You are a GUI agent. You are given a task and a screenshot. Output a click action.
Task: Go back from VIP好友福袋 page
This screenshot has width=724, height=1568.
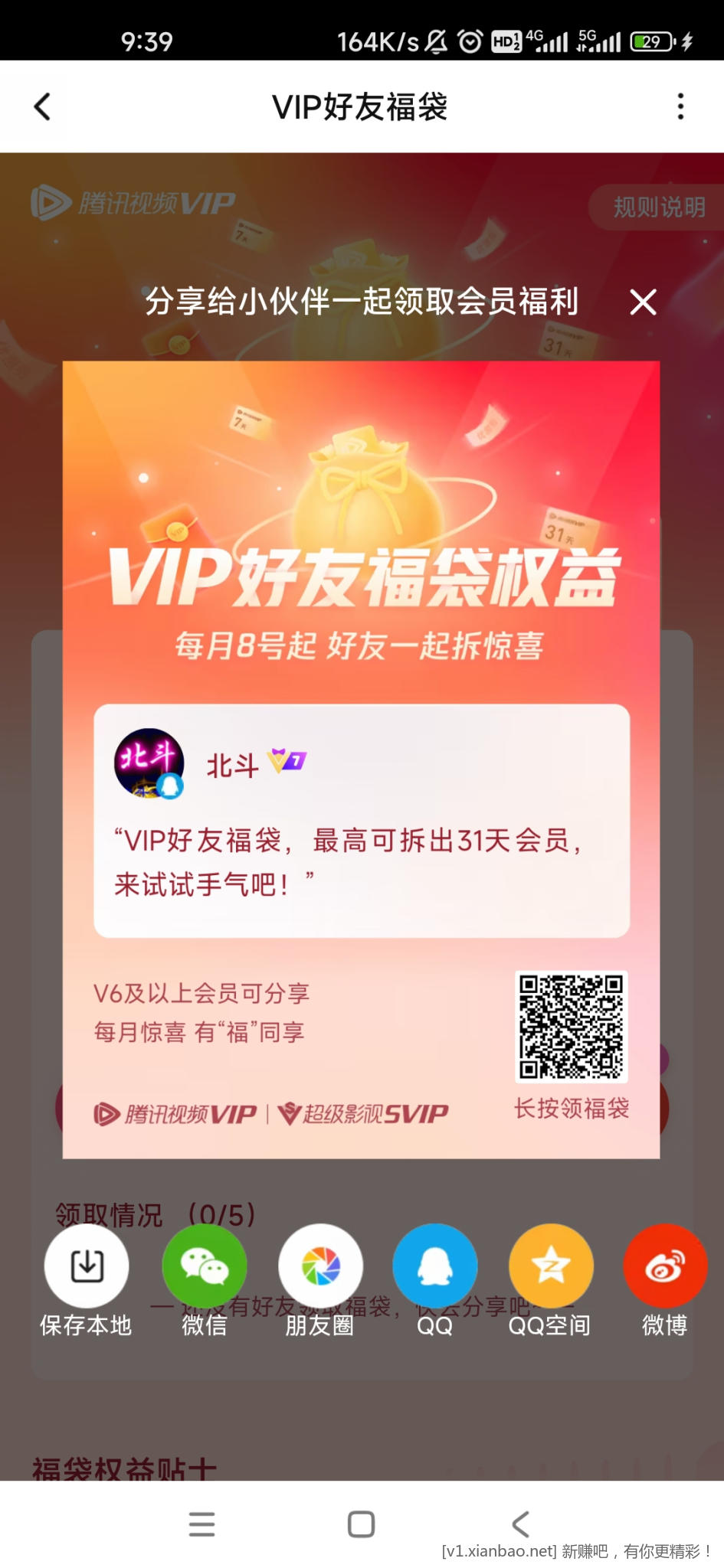43,107
